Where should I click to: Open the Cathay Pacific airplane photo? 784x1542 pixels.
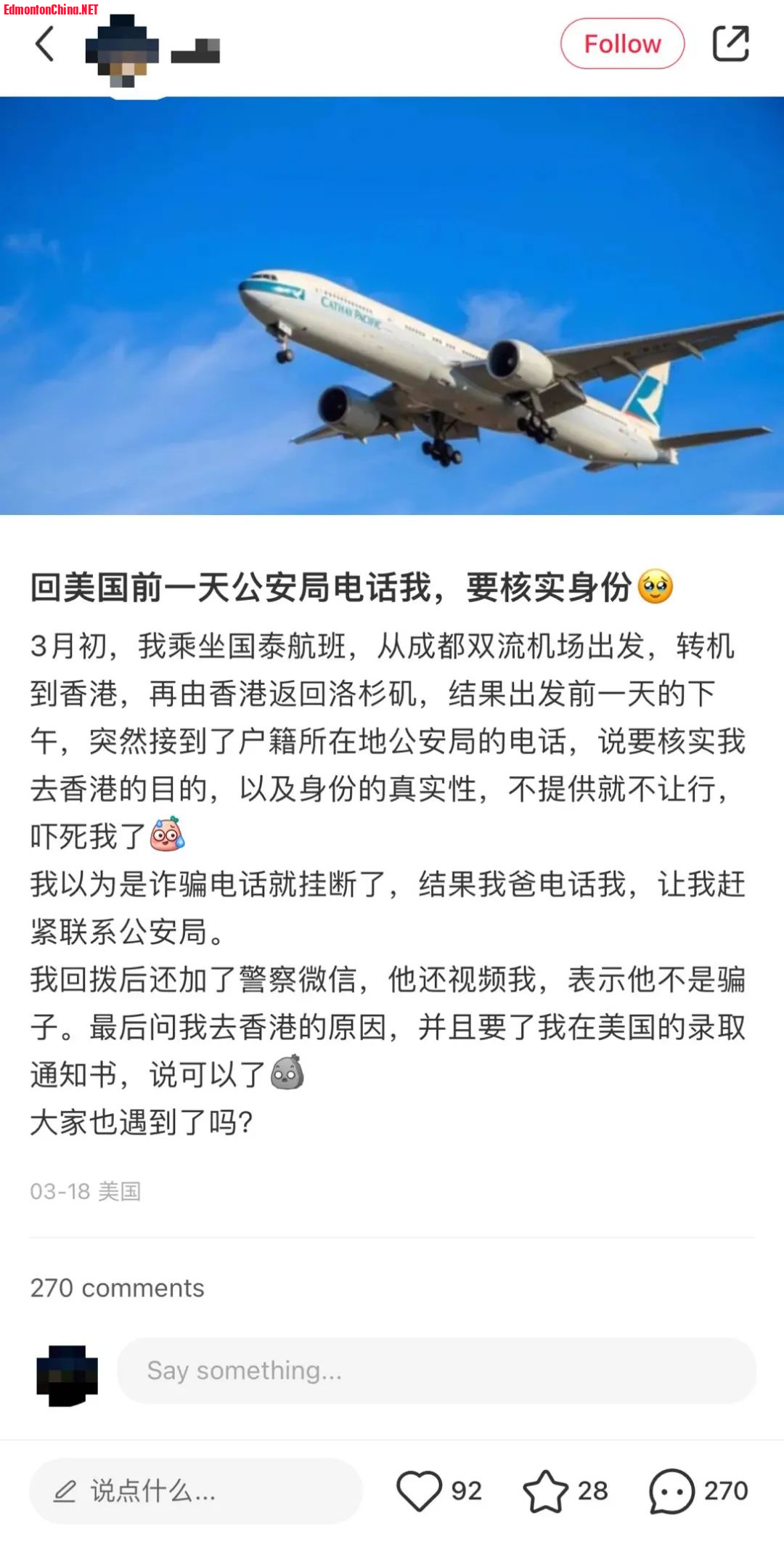[x=392, y=306]
